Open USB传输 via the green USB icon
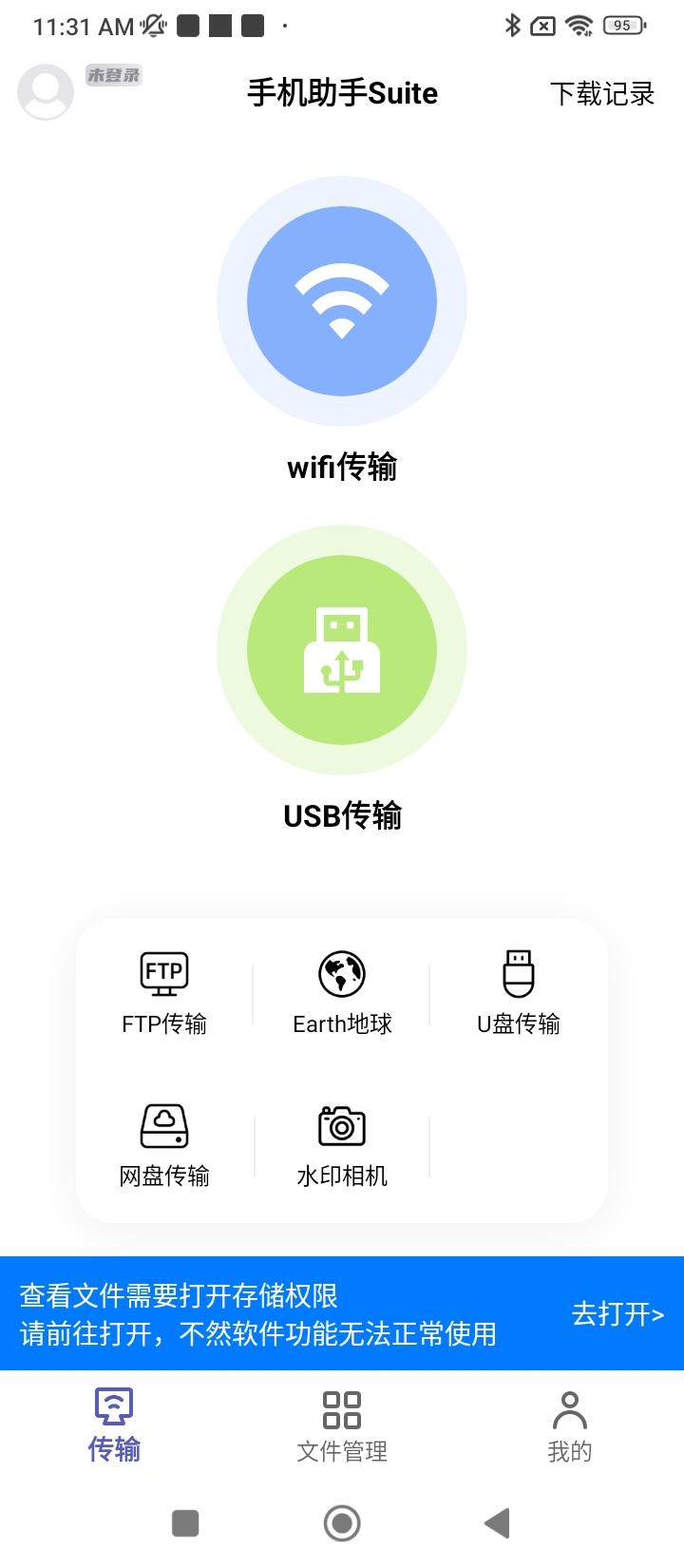Screen dimensions: 684x1568 (x=342, y=649)
